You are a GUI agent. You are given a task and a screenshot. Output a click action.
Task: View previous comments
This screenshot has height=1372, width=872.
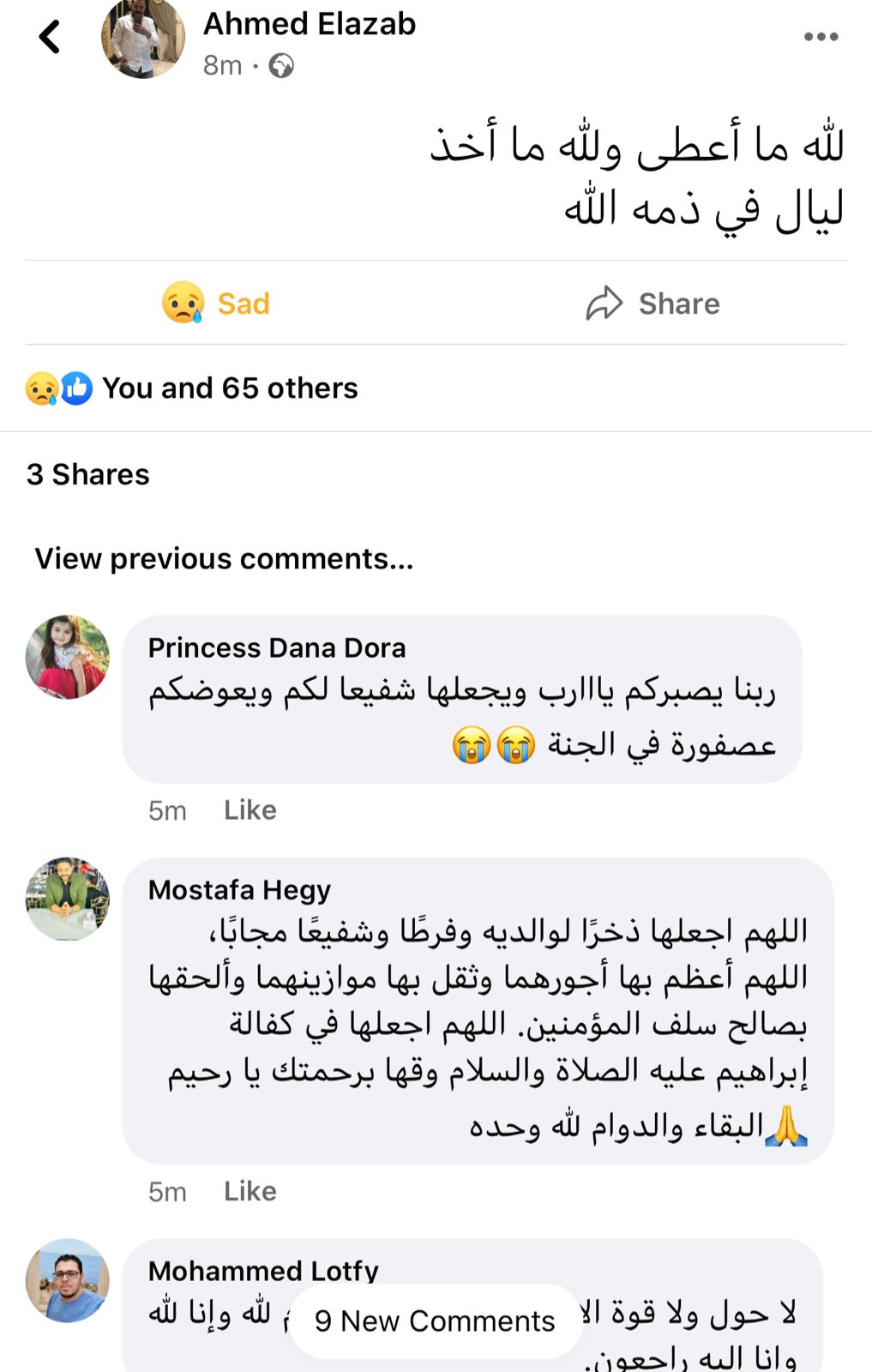click(224, 558)
